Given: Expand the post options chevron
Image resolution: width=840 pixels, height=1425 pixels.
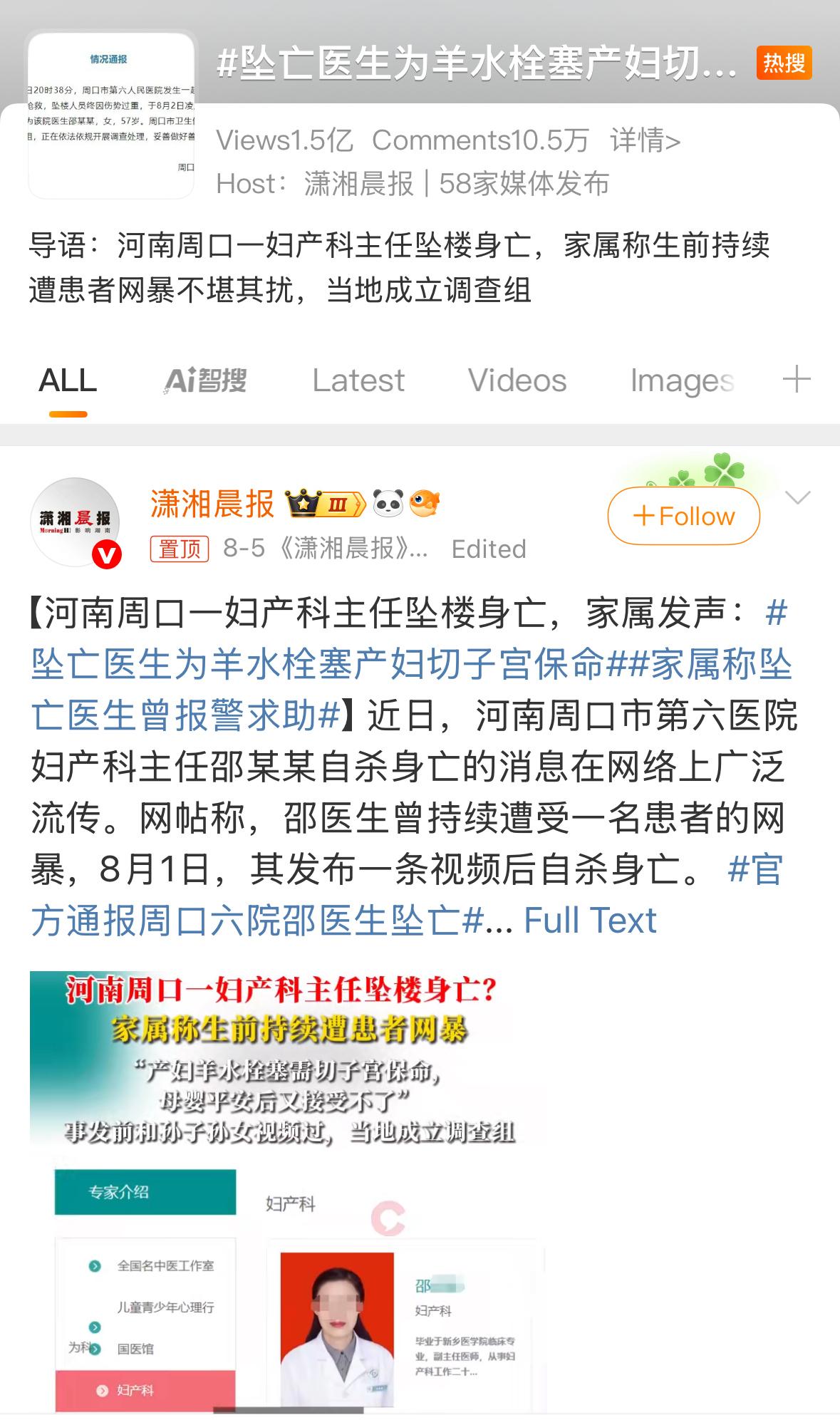Looking at the screenshot, I should tap(797, 497).
